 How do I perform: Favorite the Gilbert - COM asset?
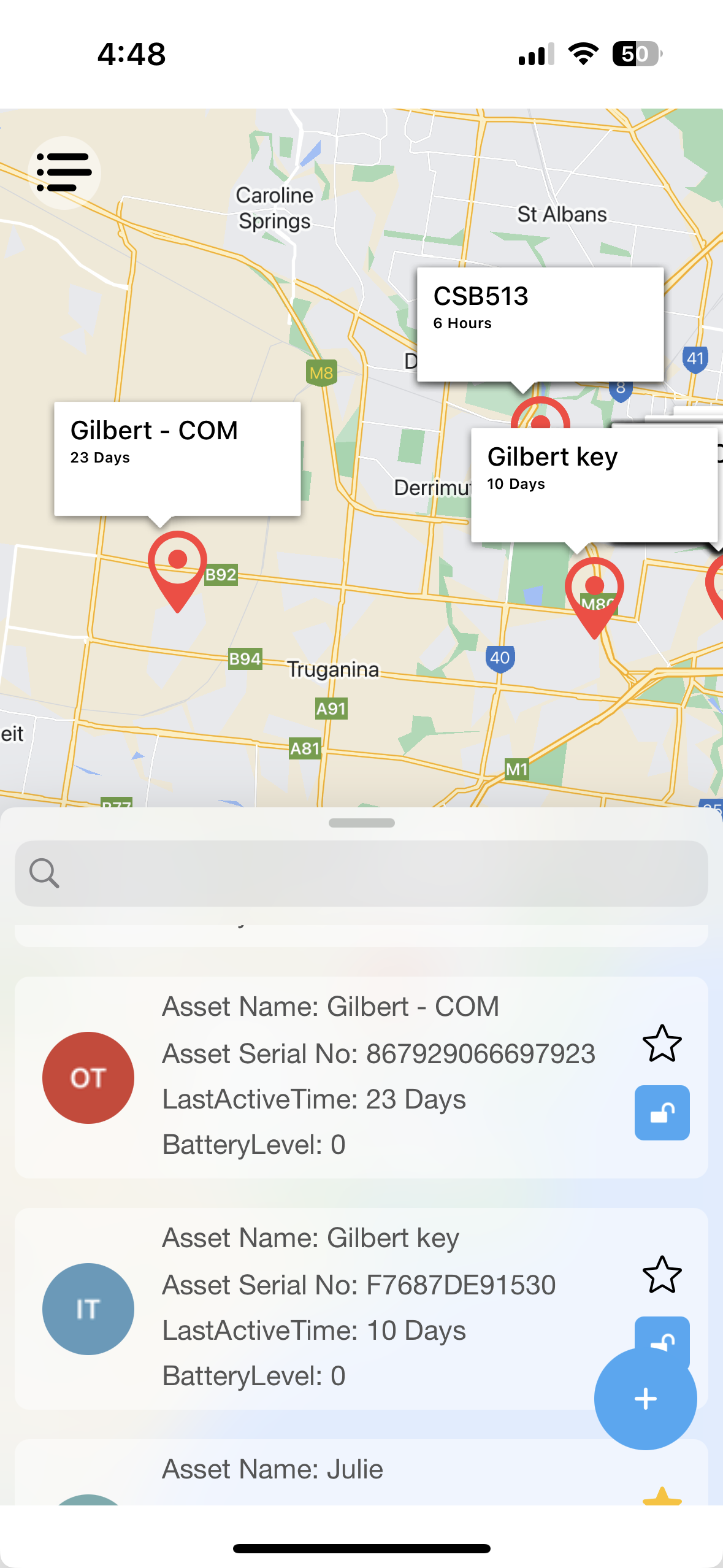pos(662,1043)
